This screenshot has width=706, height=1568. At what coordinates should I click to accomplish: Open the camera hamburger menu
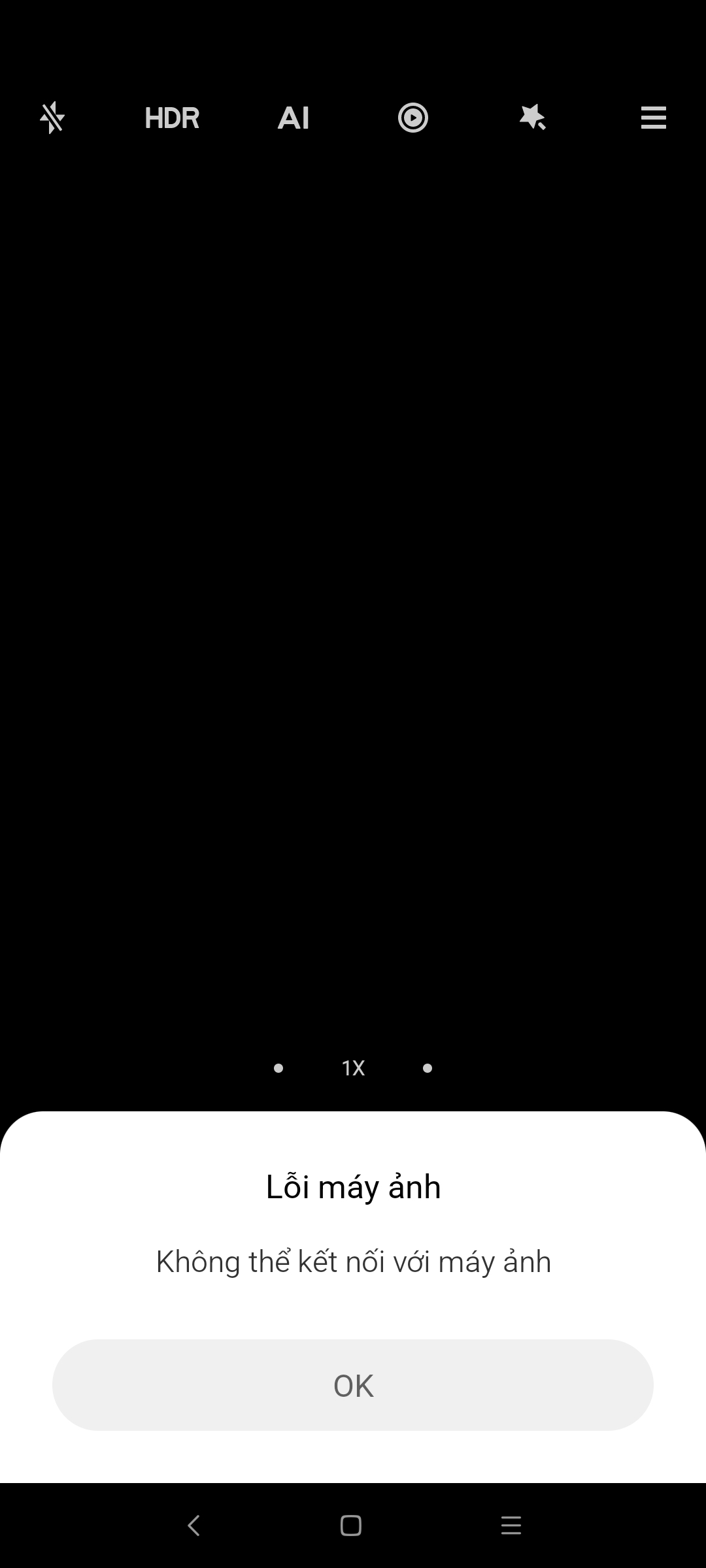click(653, 118)
